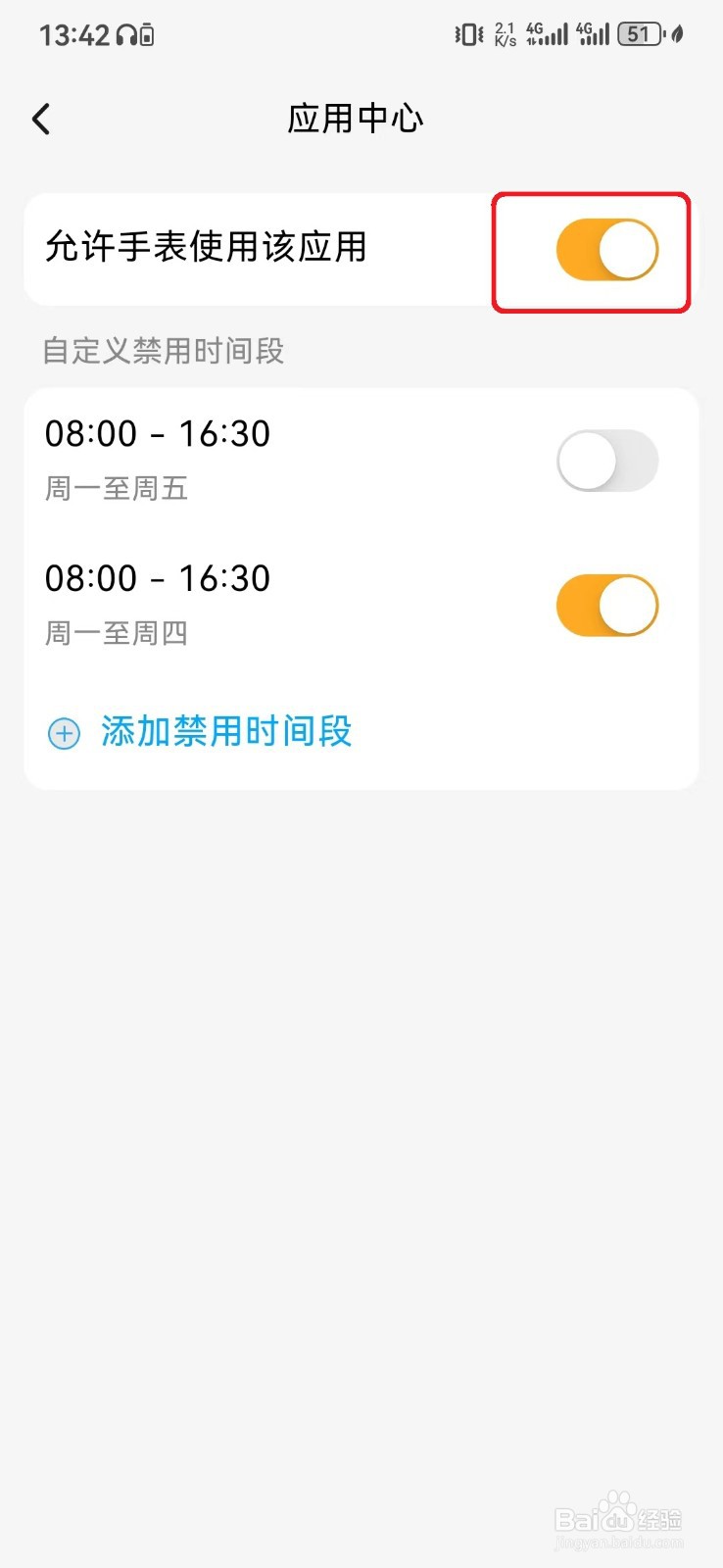Image resolution: width=723 pixels, height=1568 pixels.
Task: Turn off the 周一至周四 disabled-time toggle
Action: click(x=607, y=606)
